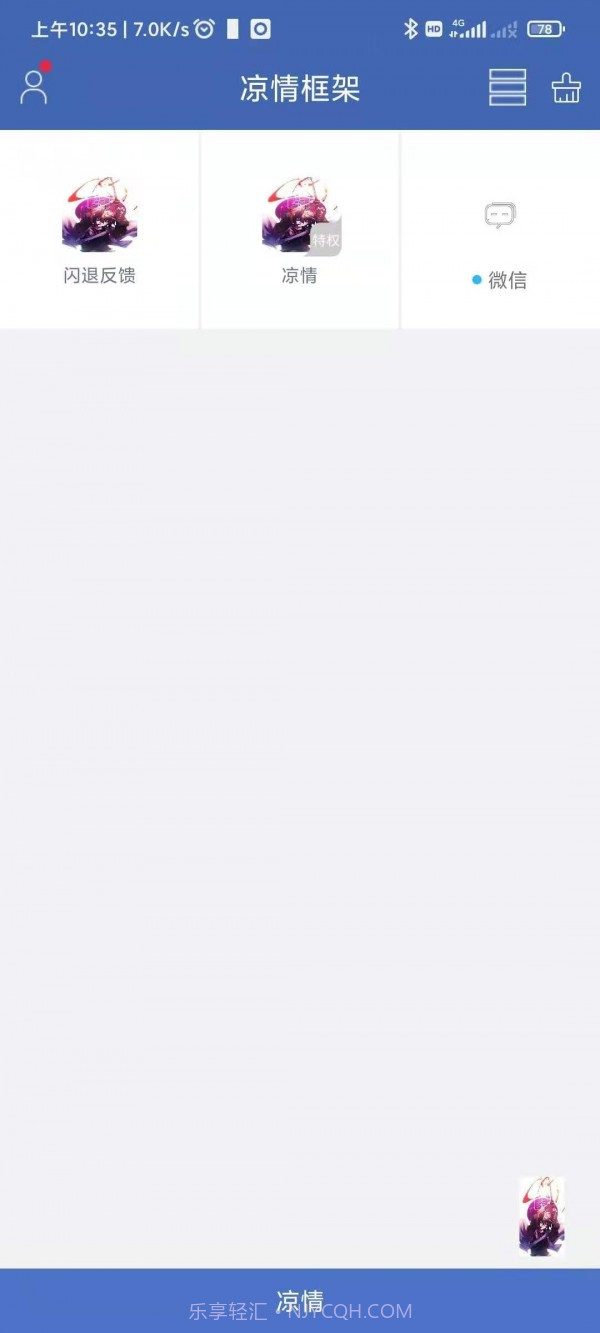Open the user profile icon
Screen dimensions: 600x1333
[34, 87]
